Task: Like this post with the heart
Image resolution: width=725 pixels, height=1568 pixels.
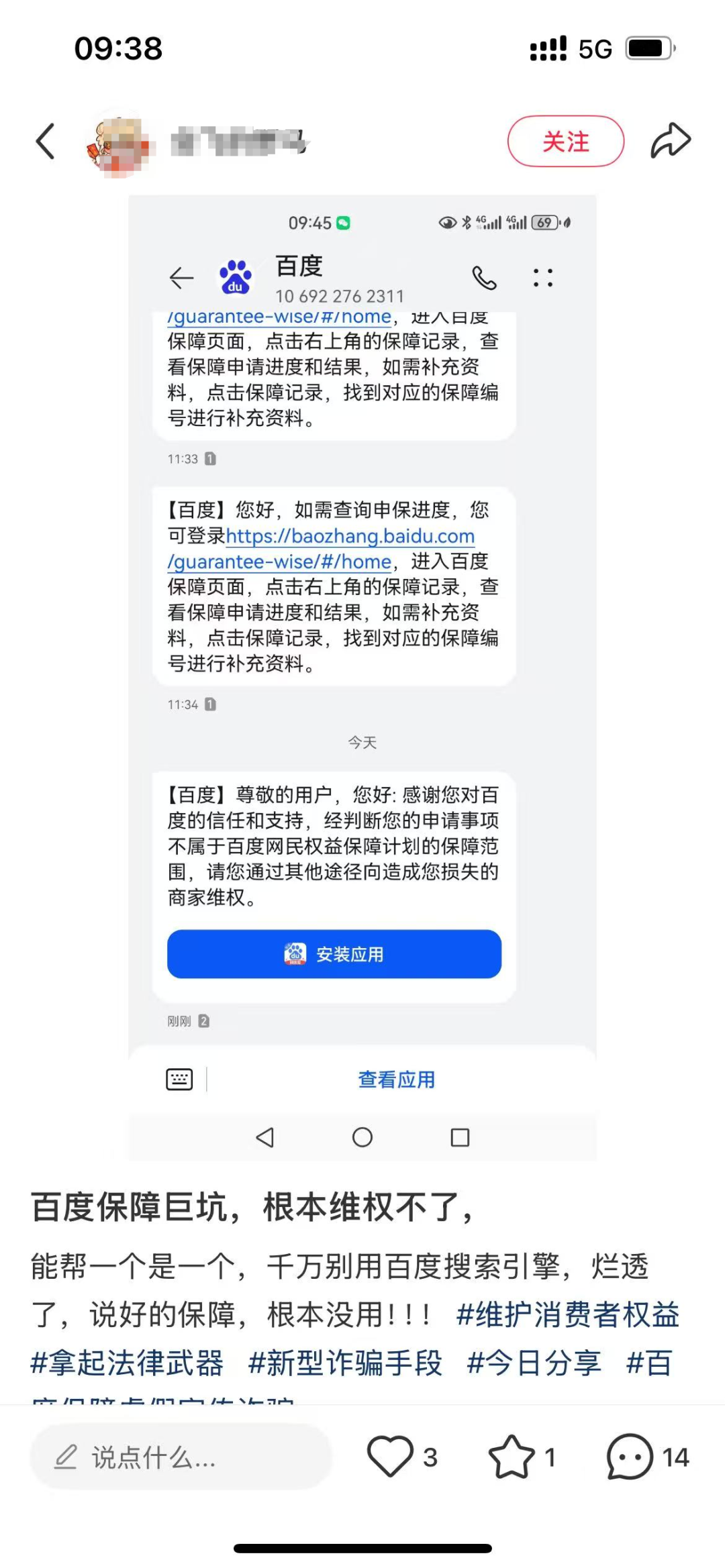Action: pos(390,1456)
